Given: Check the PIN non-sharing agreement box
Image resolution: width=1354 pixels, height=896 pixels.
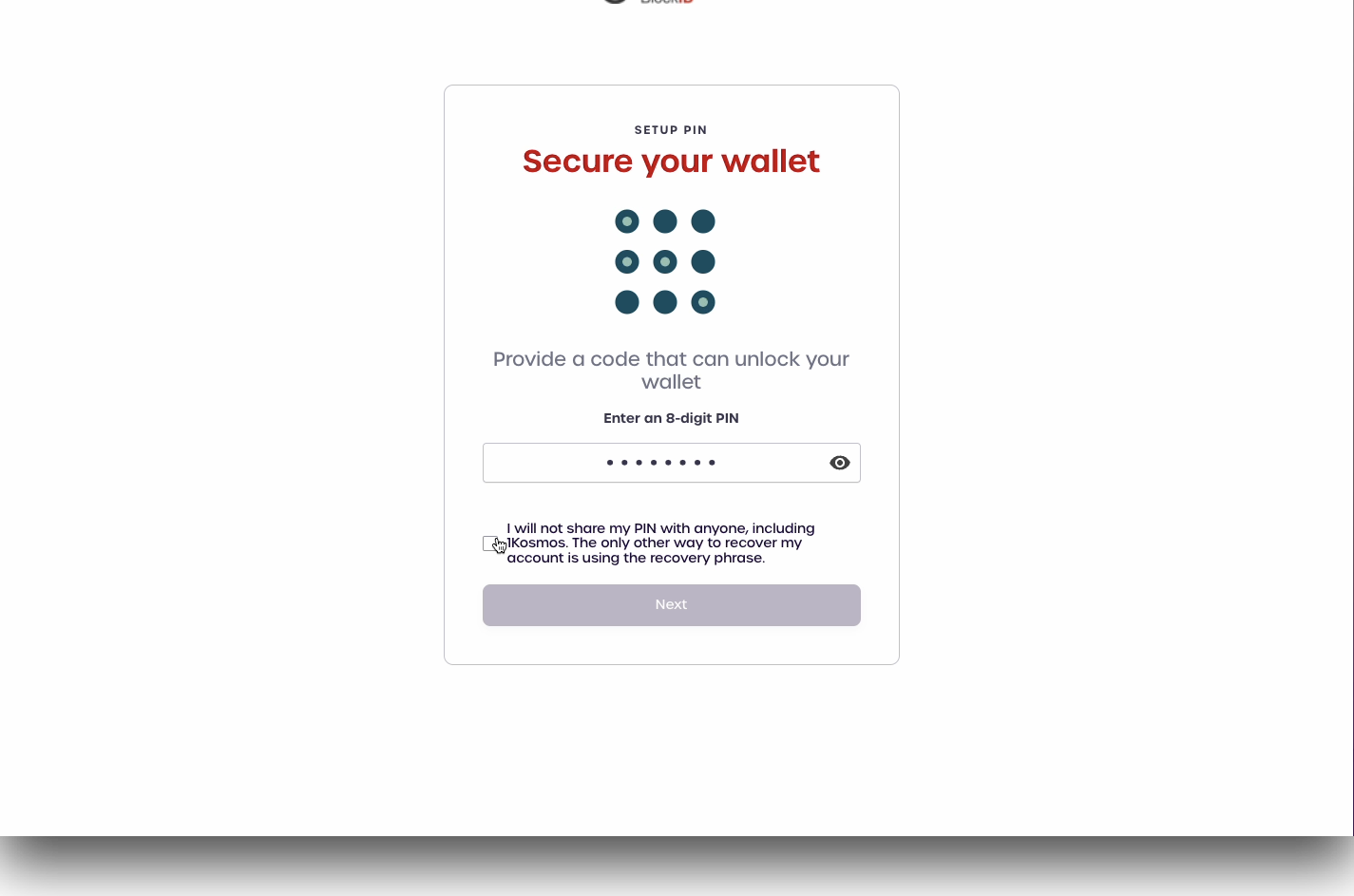Looking at the screenshot, I should pos(490,543).
